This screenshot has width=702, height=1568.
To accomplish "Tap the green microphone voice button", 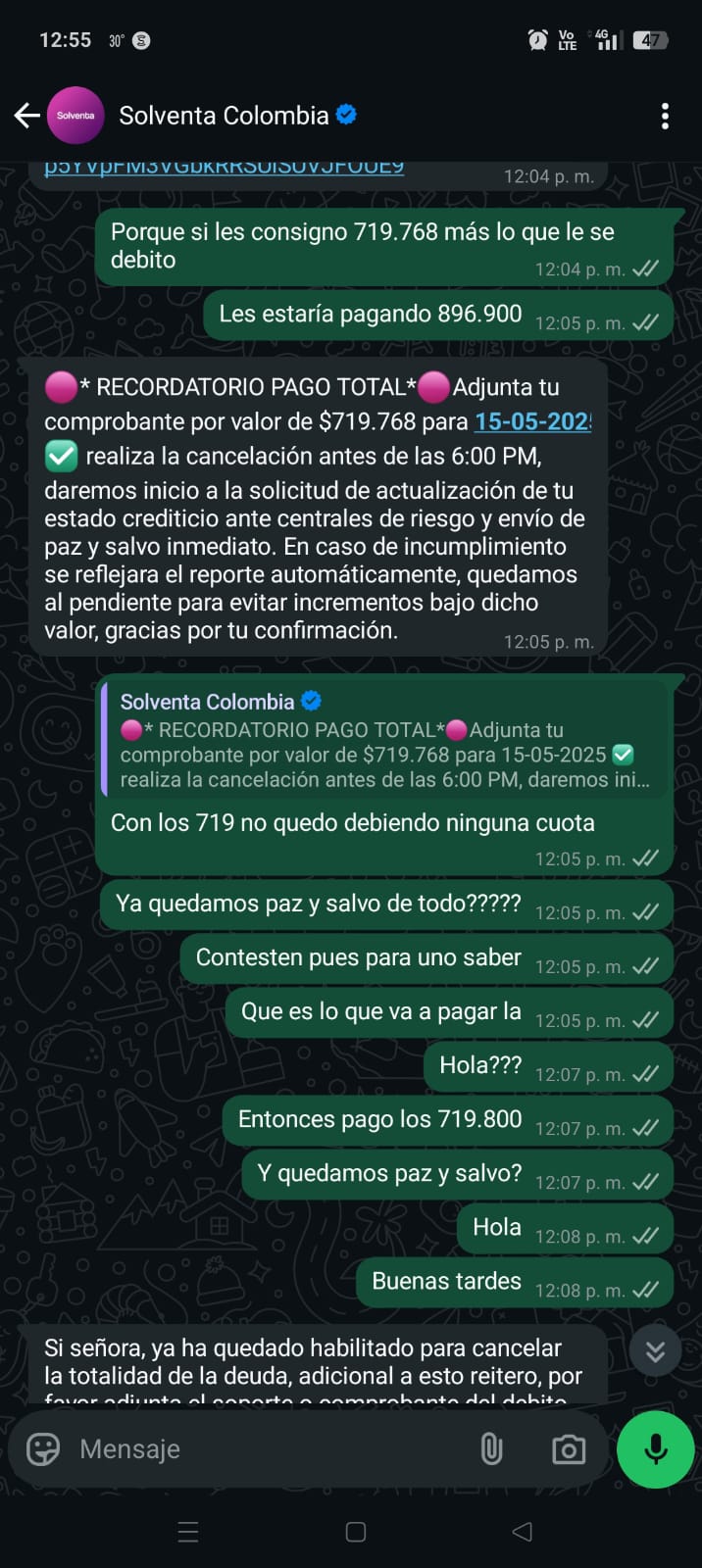I will 655,1448.
